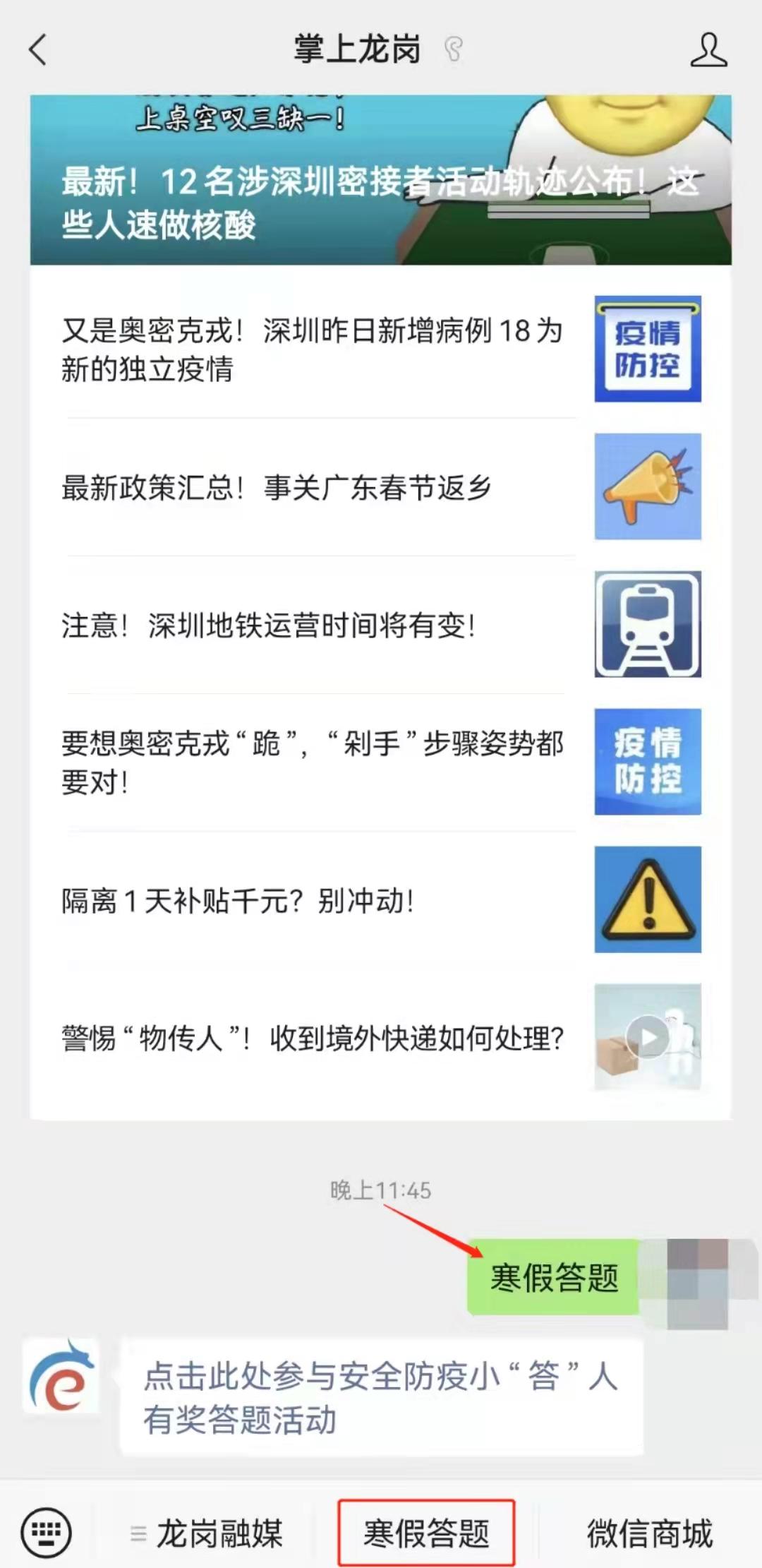
Task: Open the 掌上龙岗 account avatar
Action: click(61, 1375)
